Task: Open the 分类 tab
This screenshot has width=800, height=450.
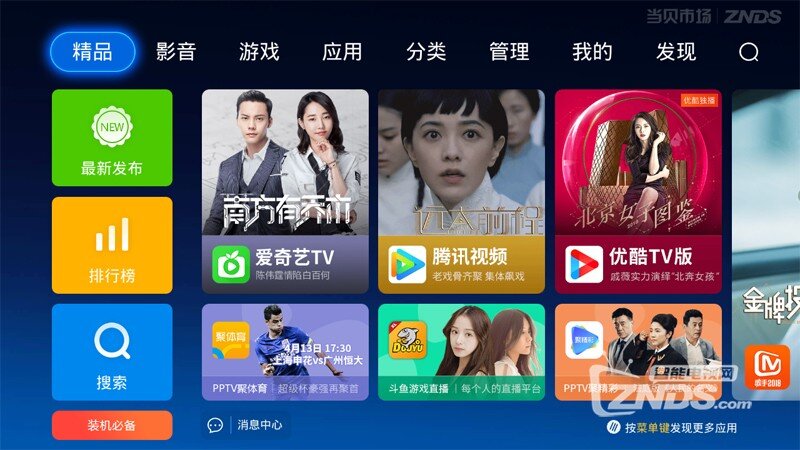Action: coord(426,52)
